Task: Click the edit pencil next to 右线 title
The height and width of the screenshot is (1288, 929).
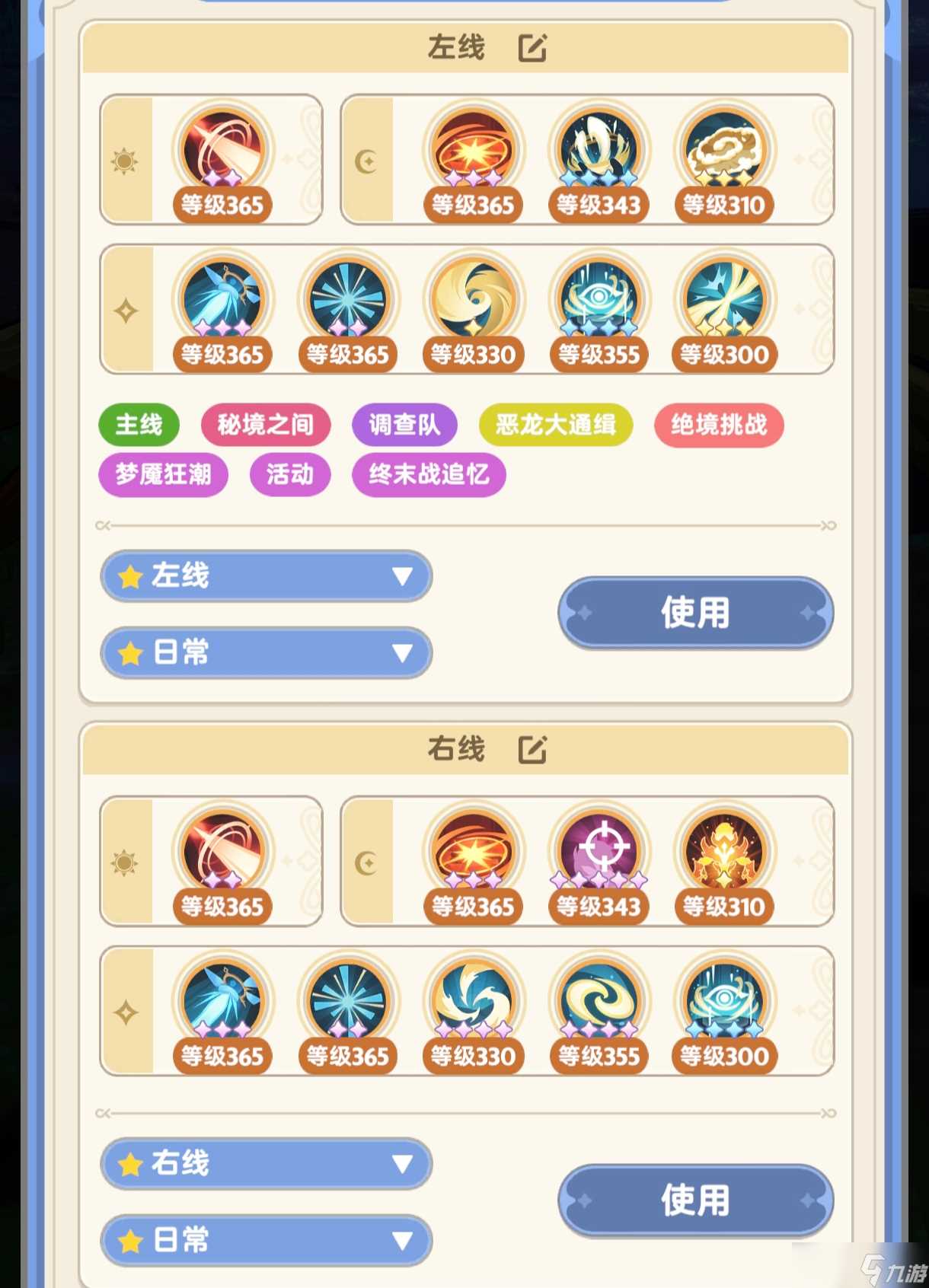Action: (x=534, y=748)
